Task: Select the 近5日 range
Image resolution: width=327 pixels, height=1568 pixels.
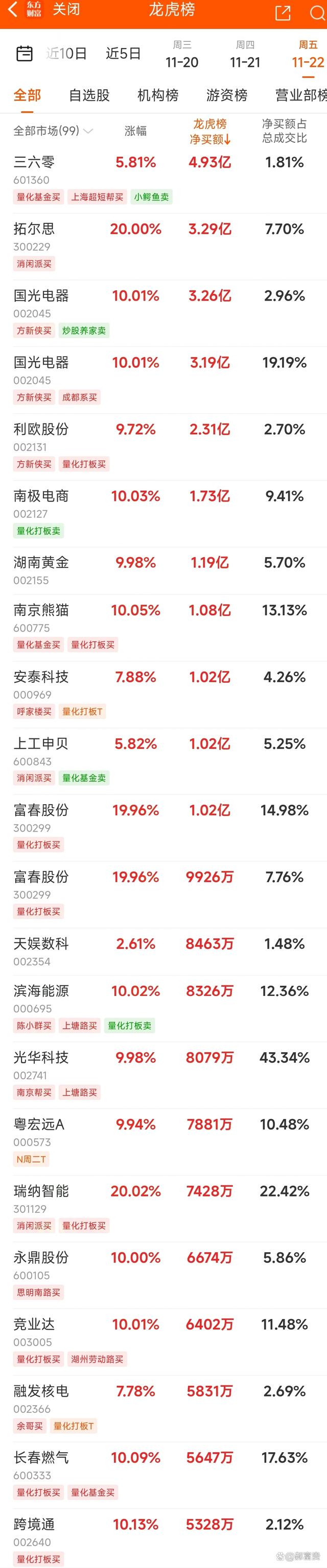Action: [x=123, y=54]
